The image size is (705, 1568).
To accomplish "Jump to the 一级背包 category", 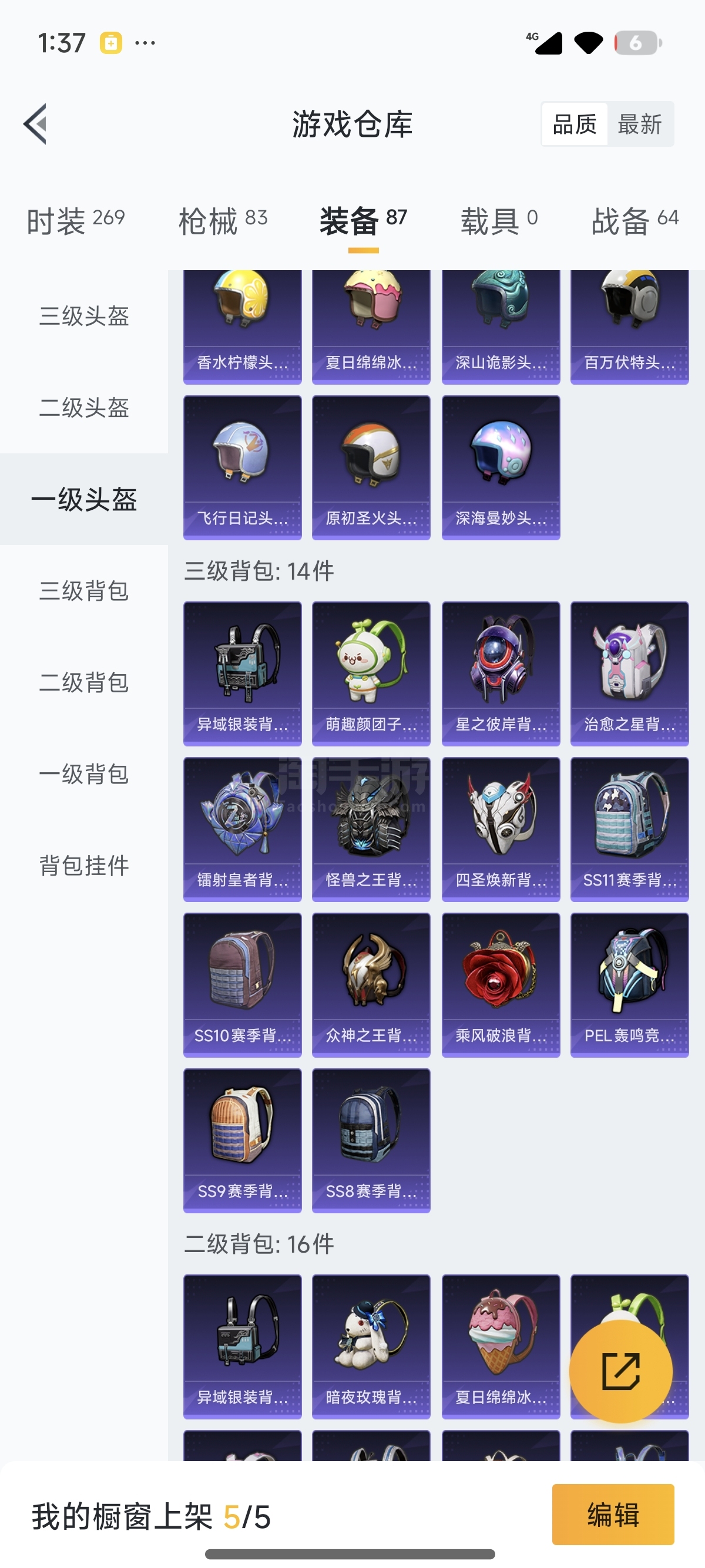I will coord(84,773).
